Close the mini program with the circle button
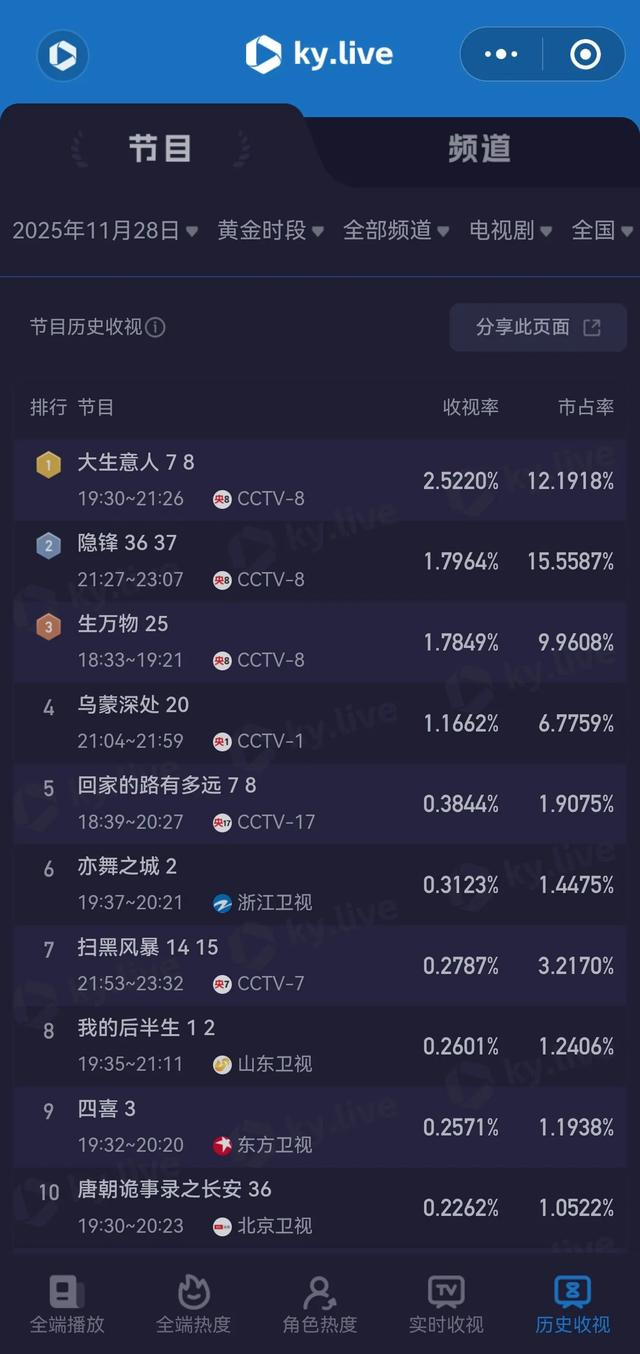Screen dimensions: 640x1354 [x=585, y=54]
